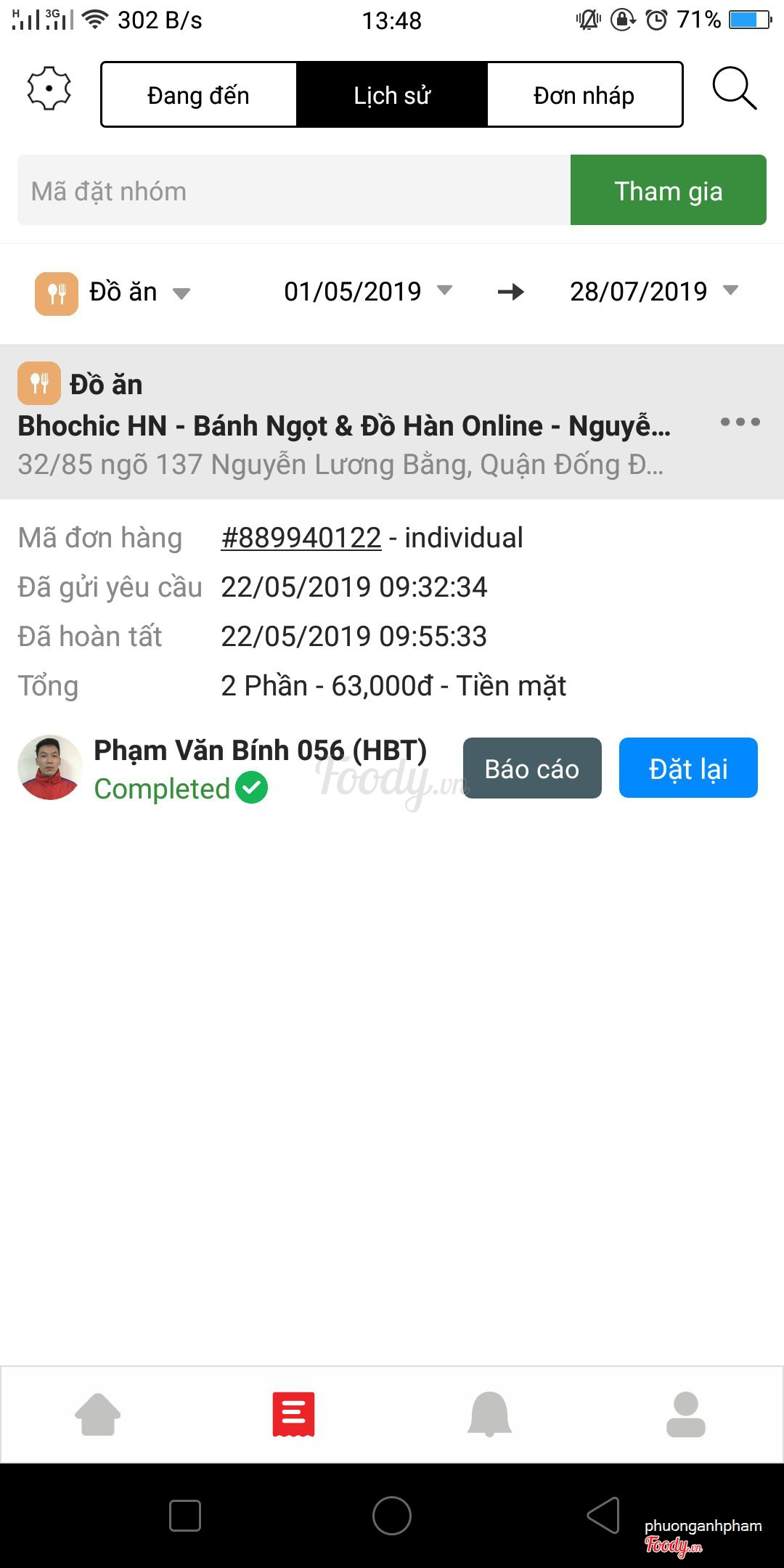784x1568 pixels.
Task: Open the settings gear icon
Action: (x=49, y=89)
